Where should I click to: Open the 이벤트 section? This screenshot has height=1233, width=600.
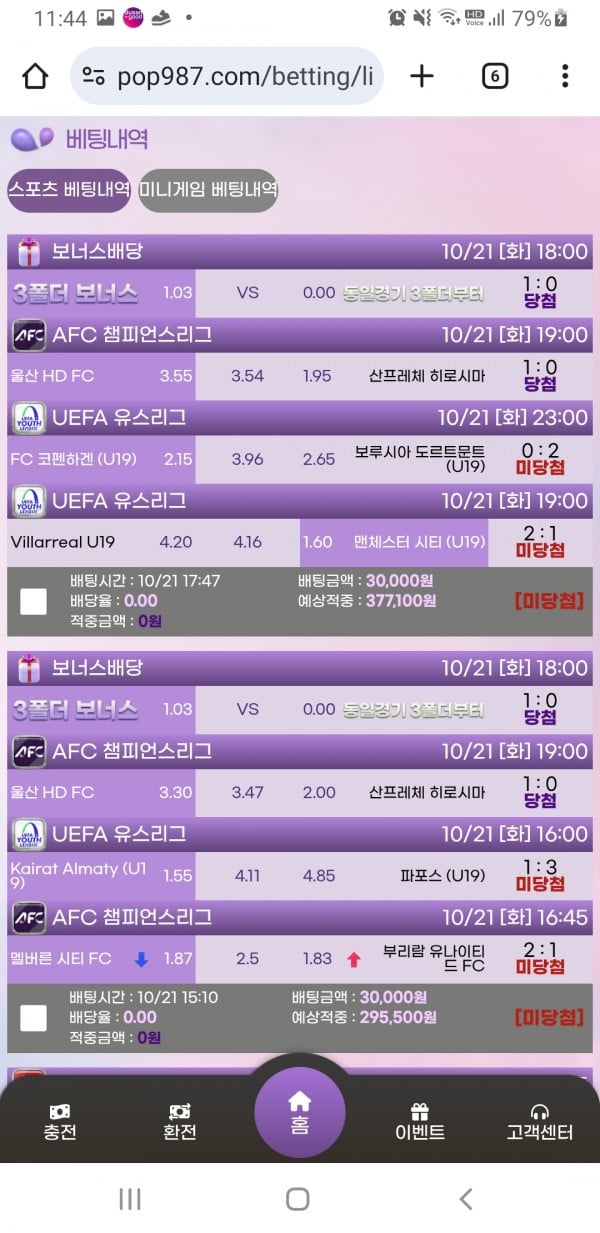pos(420,1121)
